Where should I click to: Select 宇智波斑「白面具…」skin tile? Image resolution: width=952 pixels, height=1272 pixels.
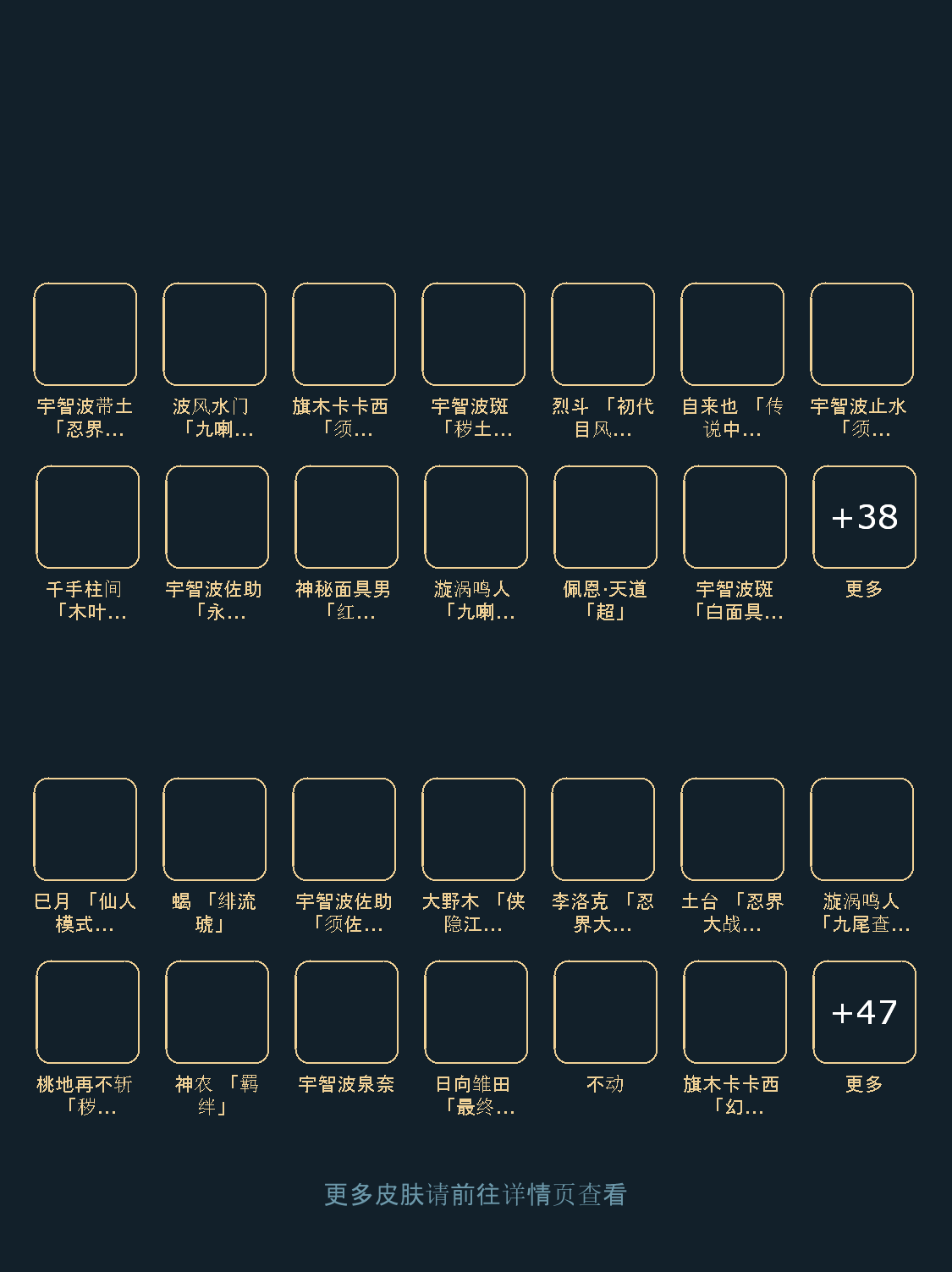735,517
